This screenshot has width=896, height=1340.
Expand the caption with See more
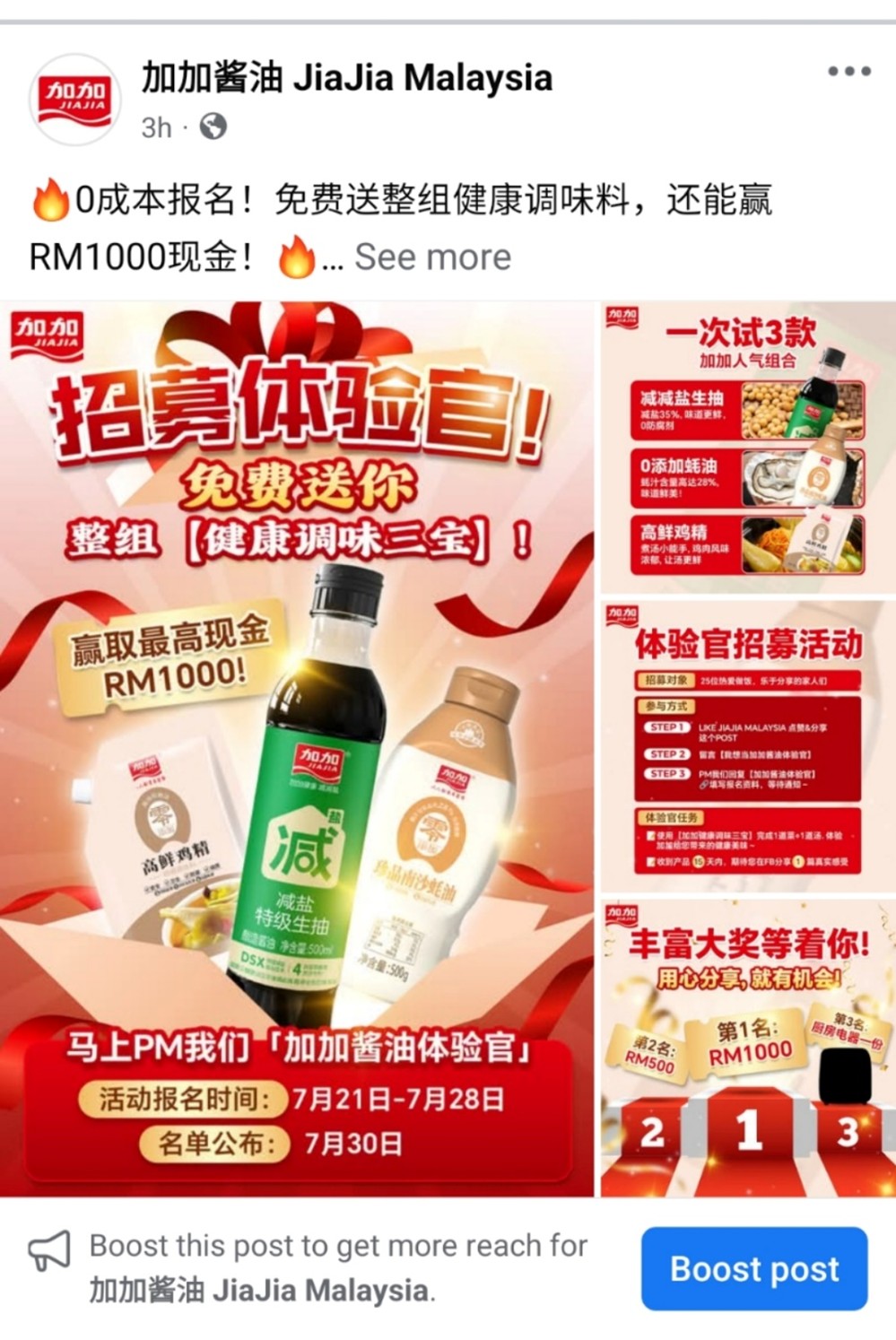[432, 257]
